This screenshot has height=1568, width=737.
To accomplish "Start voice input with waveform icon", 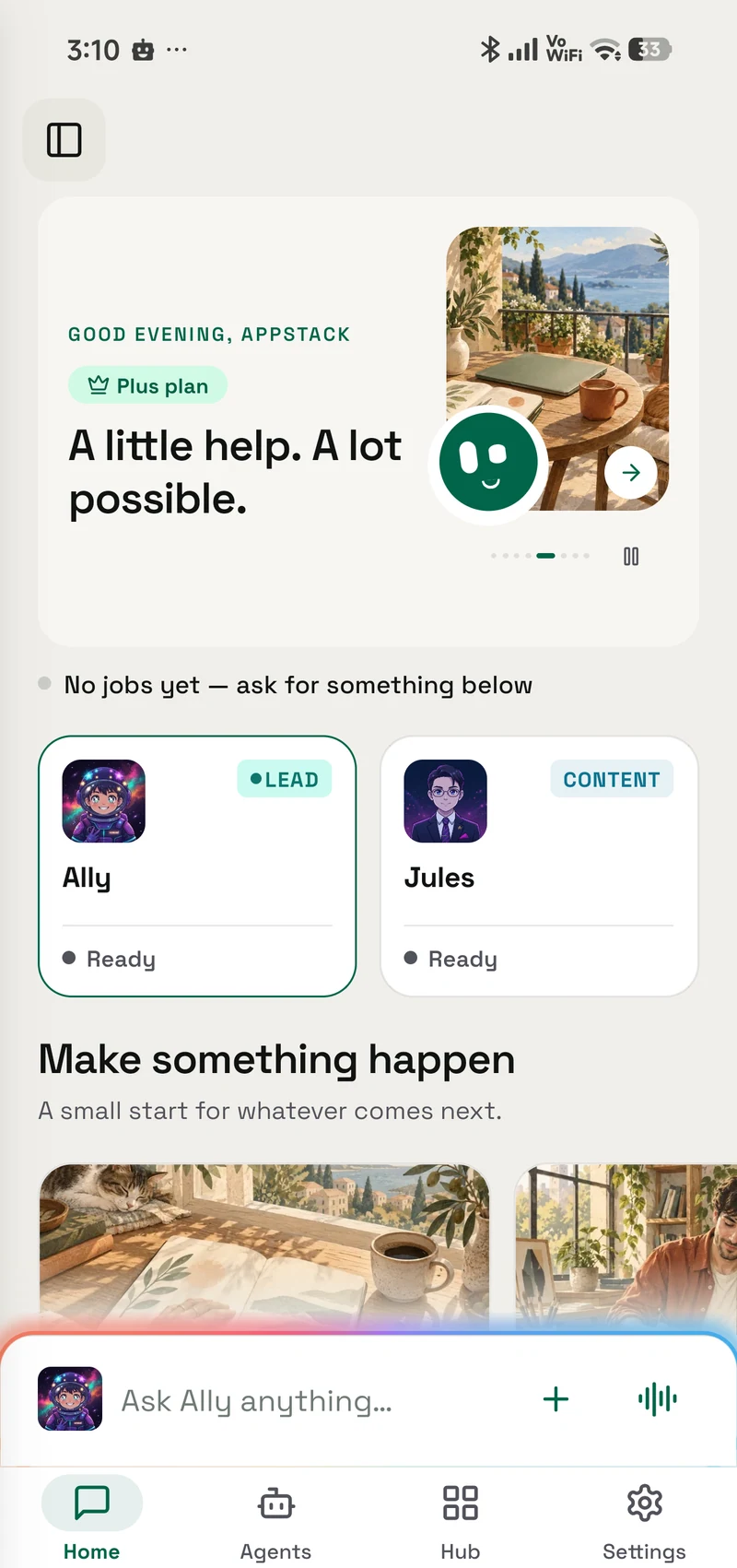I will tap(658, 1399).
